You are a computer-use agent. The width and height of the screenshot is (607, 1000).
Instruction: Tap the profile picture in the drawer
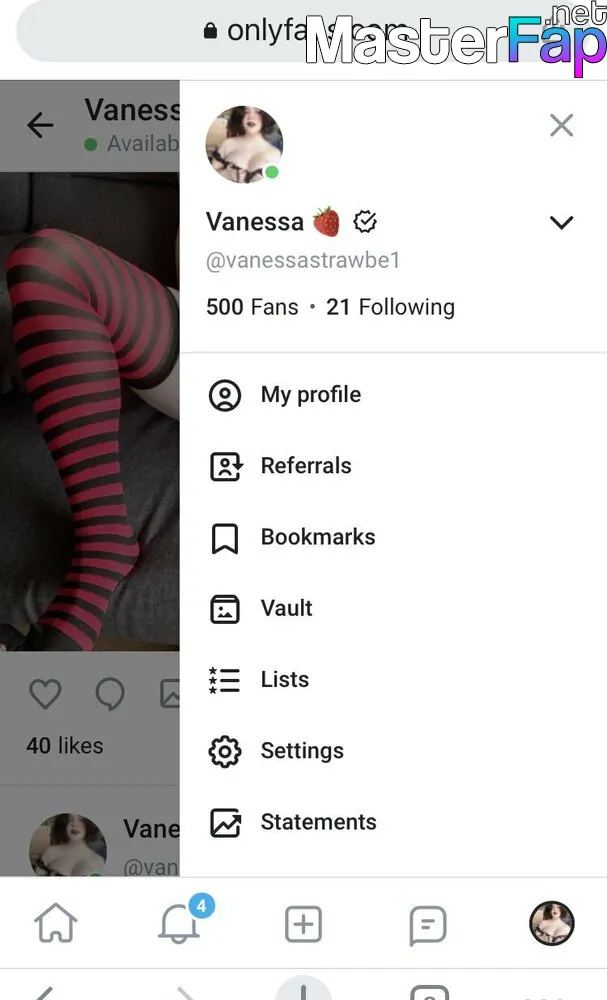244,144
